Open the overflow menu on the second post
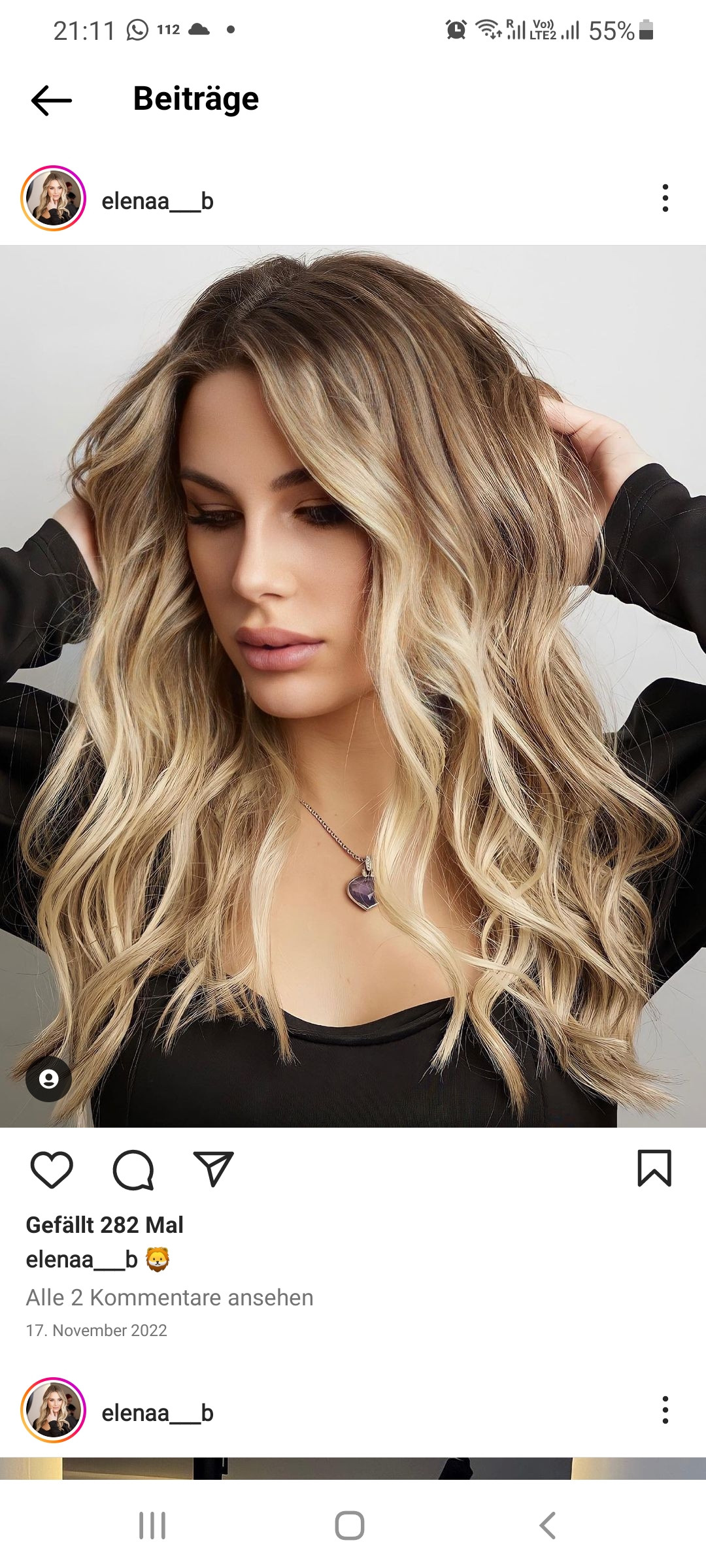Image resolution: width=706 pixels, height=1568 pixels. pos(665,1410)
